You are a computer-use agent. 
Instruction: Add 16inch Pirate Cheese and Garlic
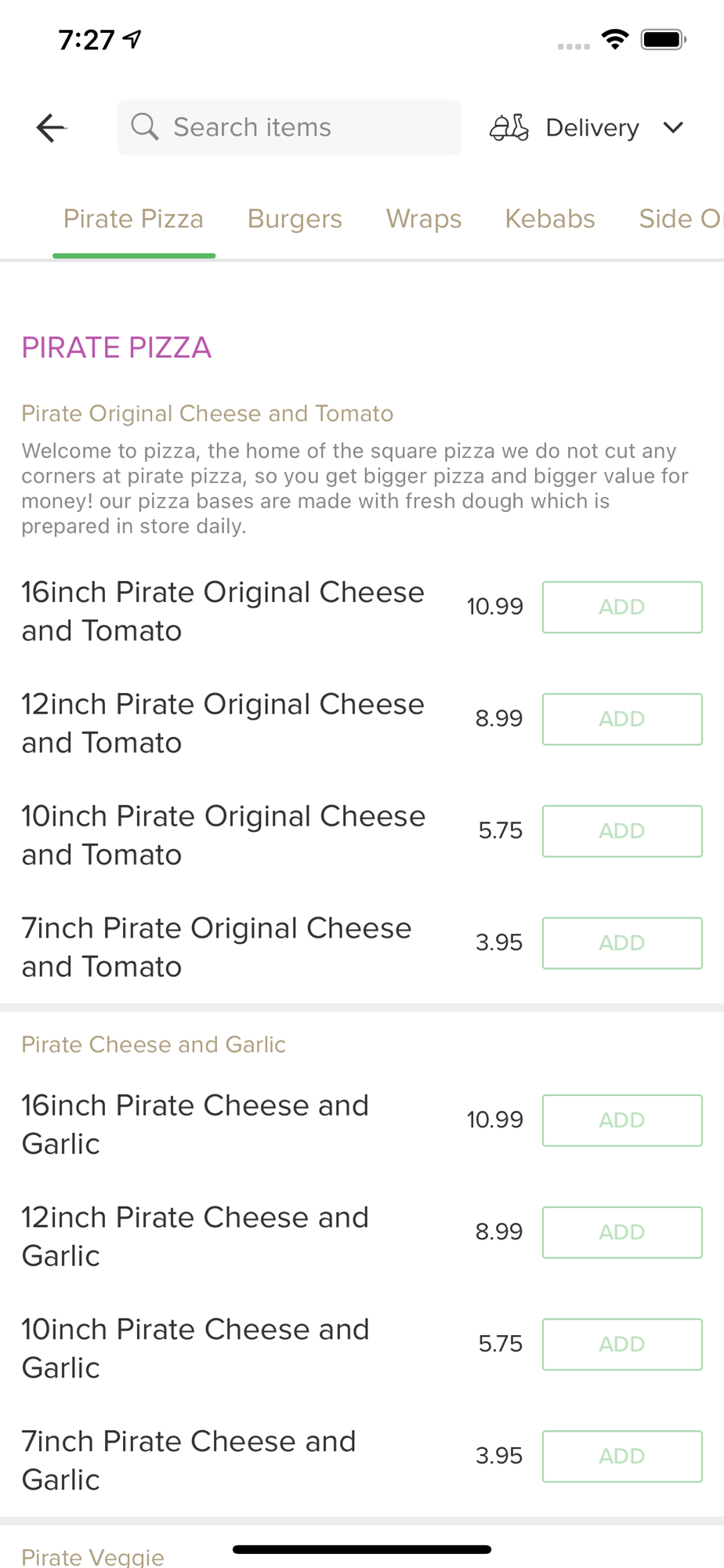click(621, 1120)
